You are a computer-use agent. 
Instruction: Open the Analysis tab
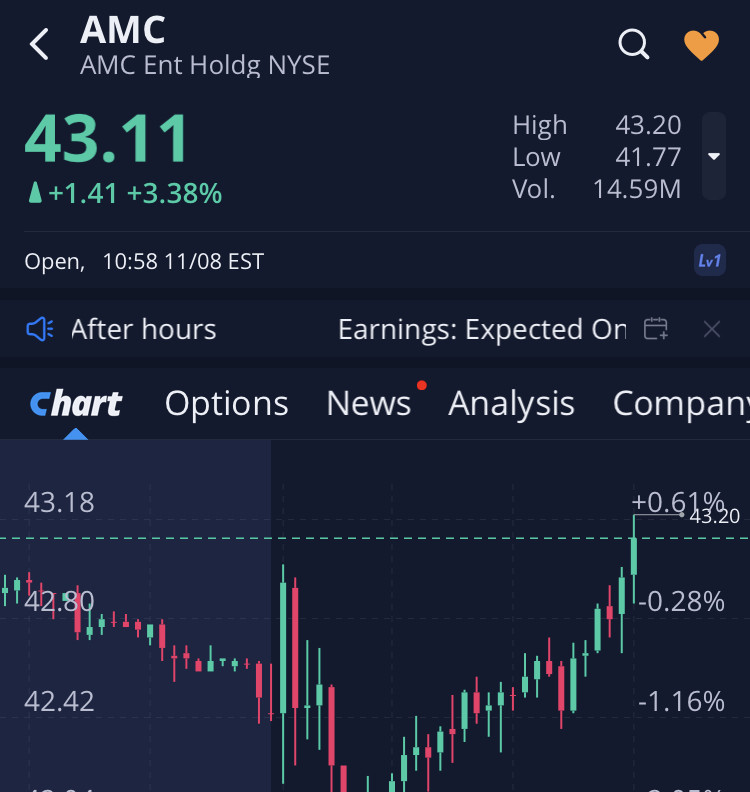(x=511, y=404)
